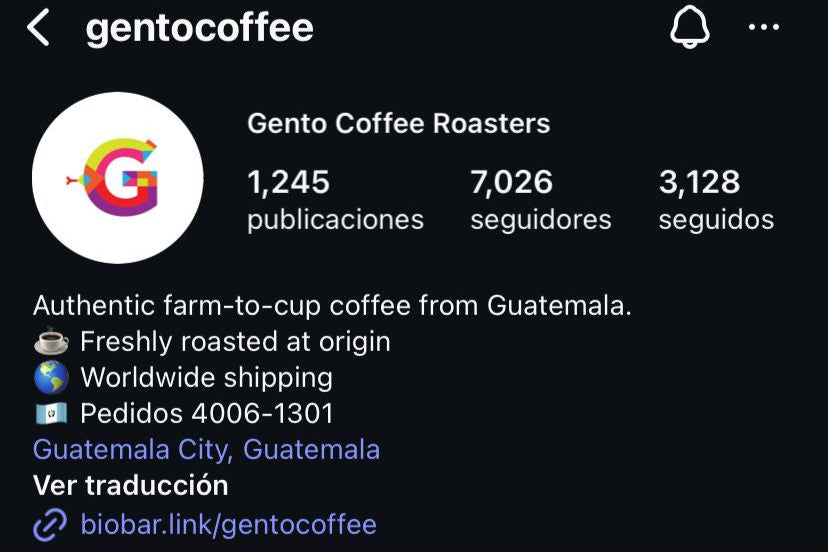The width and height of the screenshot is (828, 552).
Task: View the 1,245 publicaciones
Action: (335, 200)
